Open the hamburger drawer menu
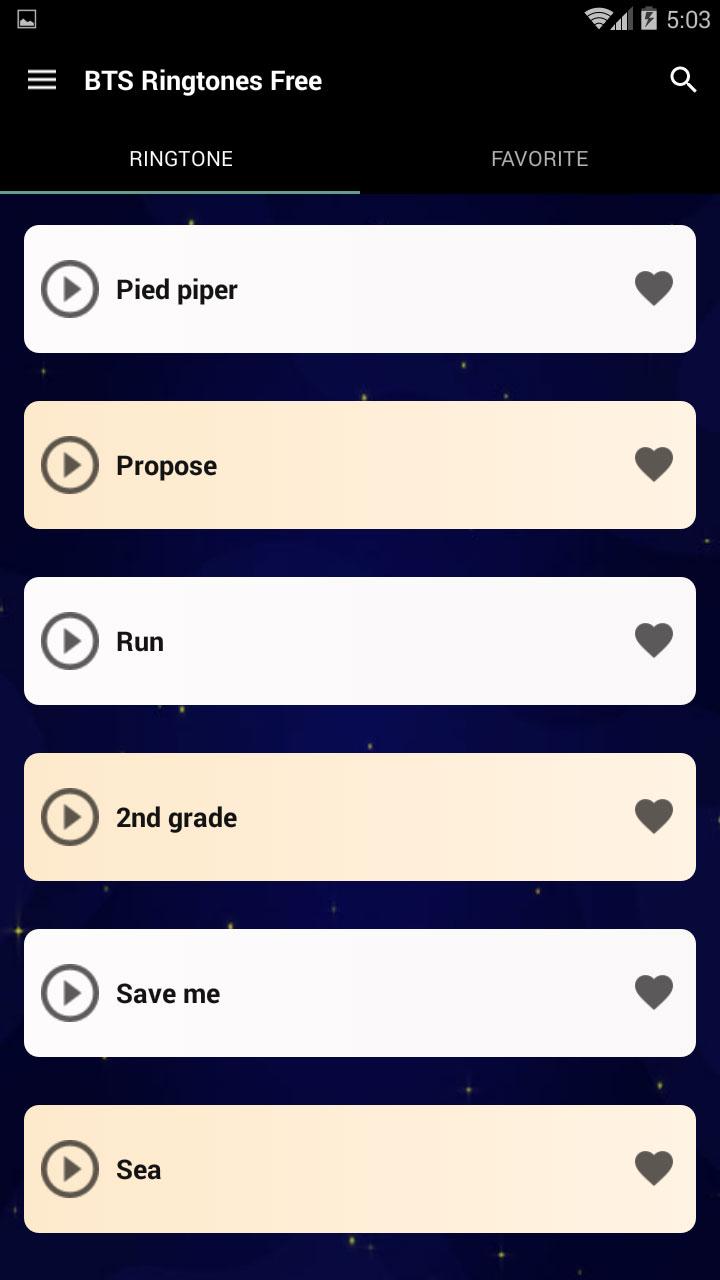The width and height of the screenshot is (720, 1280). pos(42,81)
